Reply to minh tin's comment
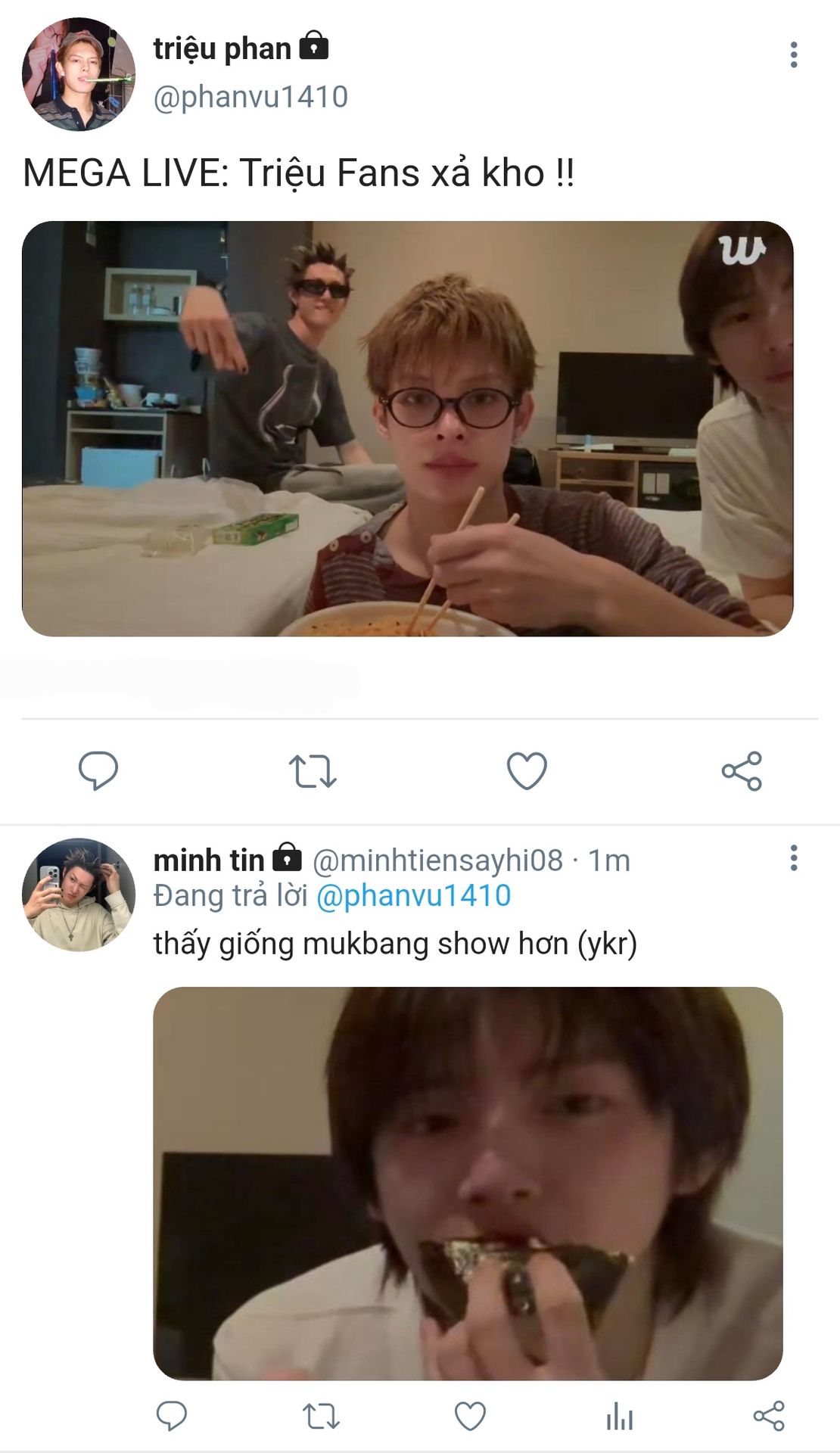This screenshot has width=840, height=1453. pos(171,1415)
